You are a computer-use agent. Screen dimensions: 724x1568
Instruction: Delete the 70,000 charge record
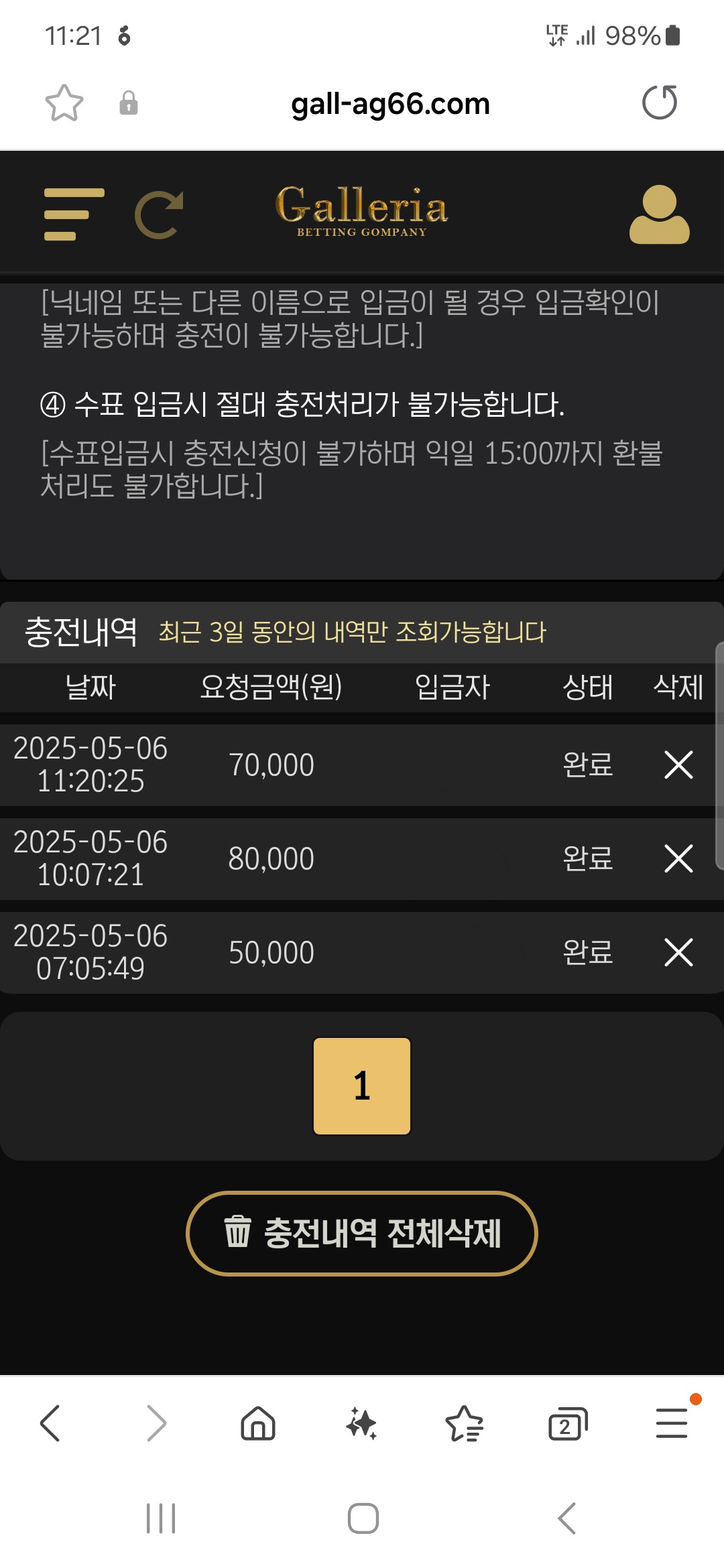coord(678,765)
